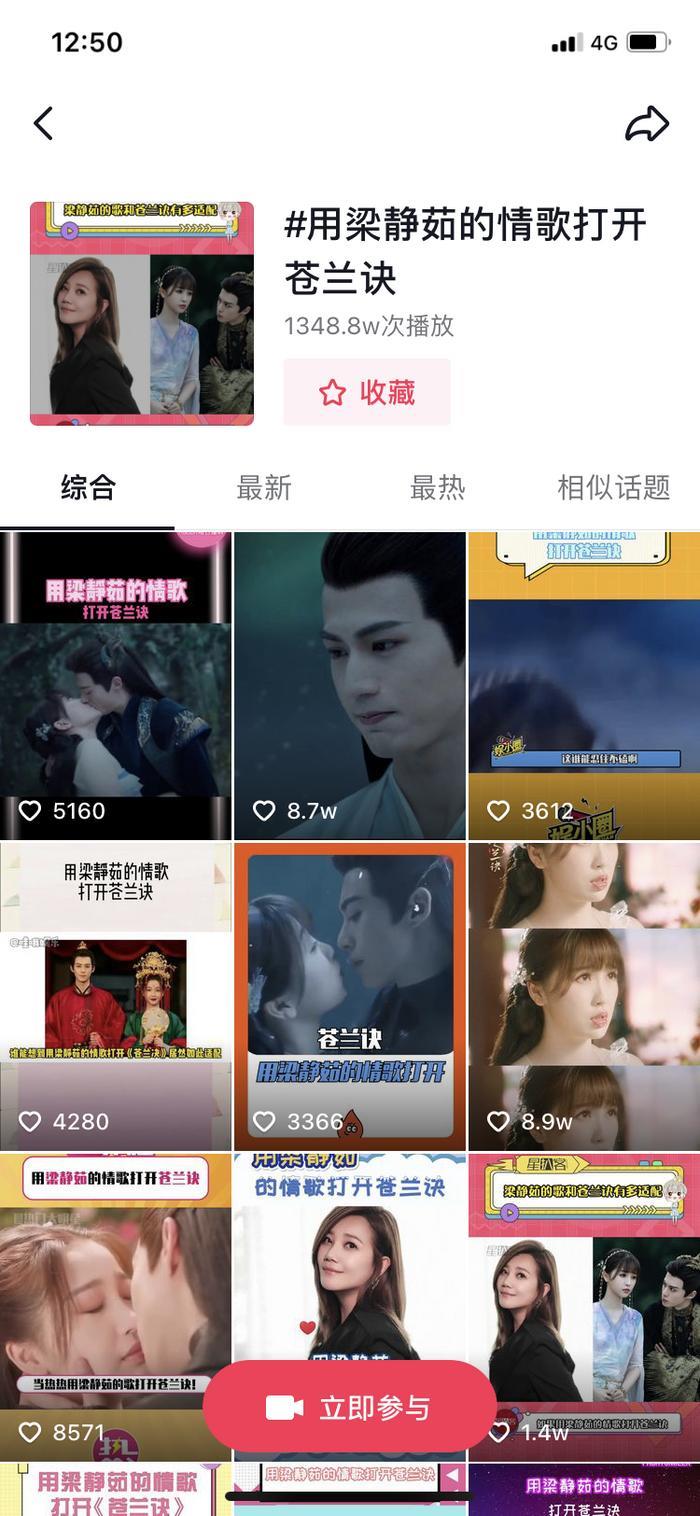Viewport: 700px width, 1516px height.
Task: Play the video with 8.7w likes
Action: tap(349, 685)
